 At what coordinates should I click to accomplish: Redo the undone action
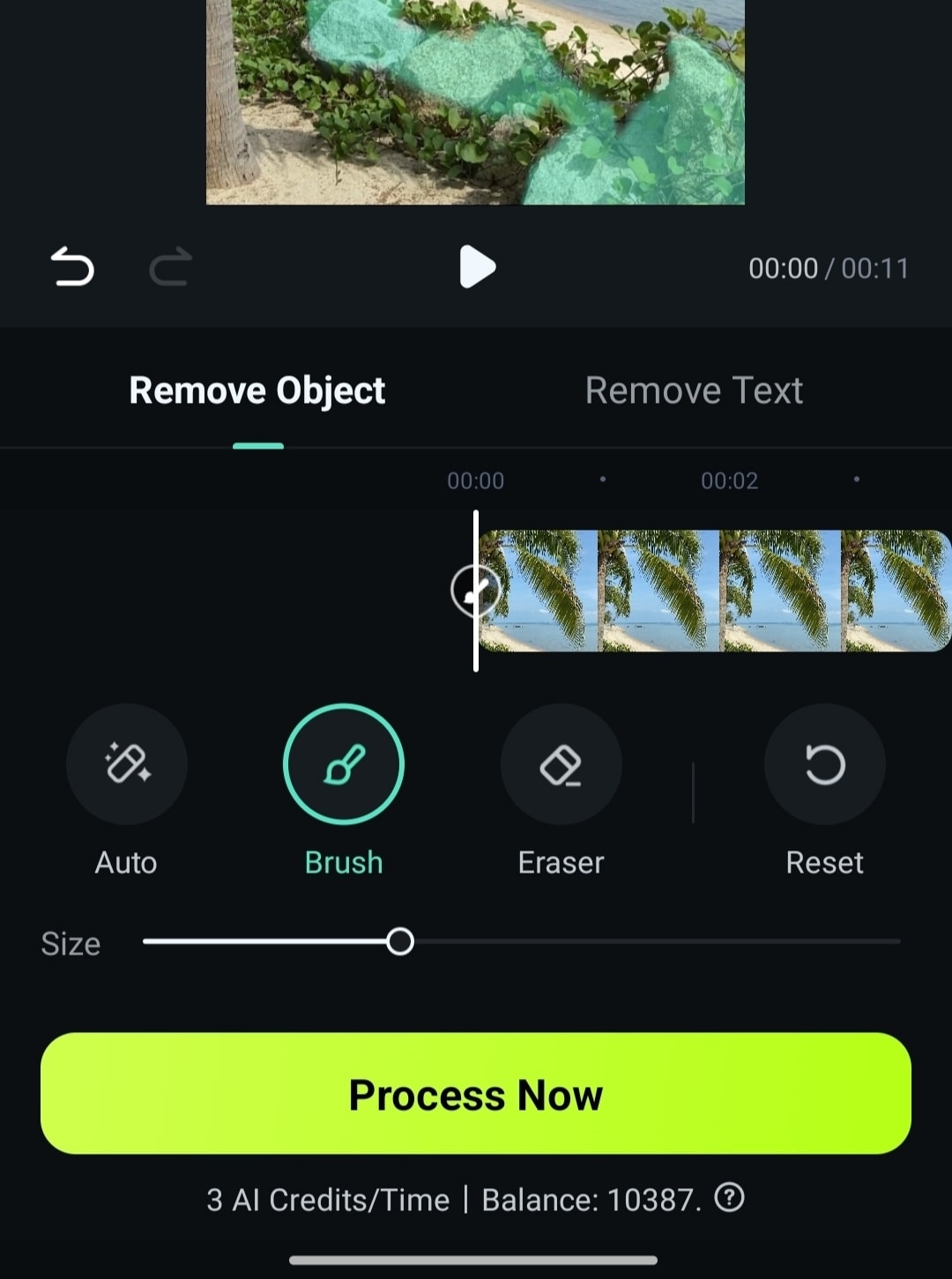170,267
